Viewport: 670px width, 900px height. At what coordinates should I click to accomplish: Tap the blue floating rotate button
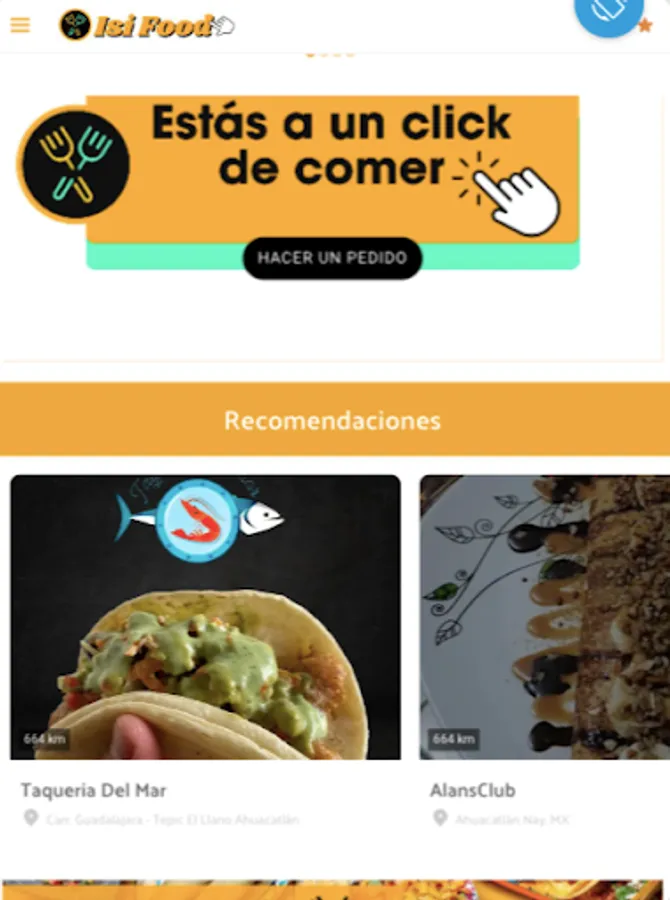(609, 12)
